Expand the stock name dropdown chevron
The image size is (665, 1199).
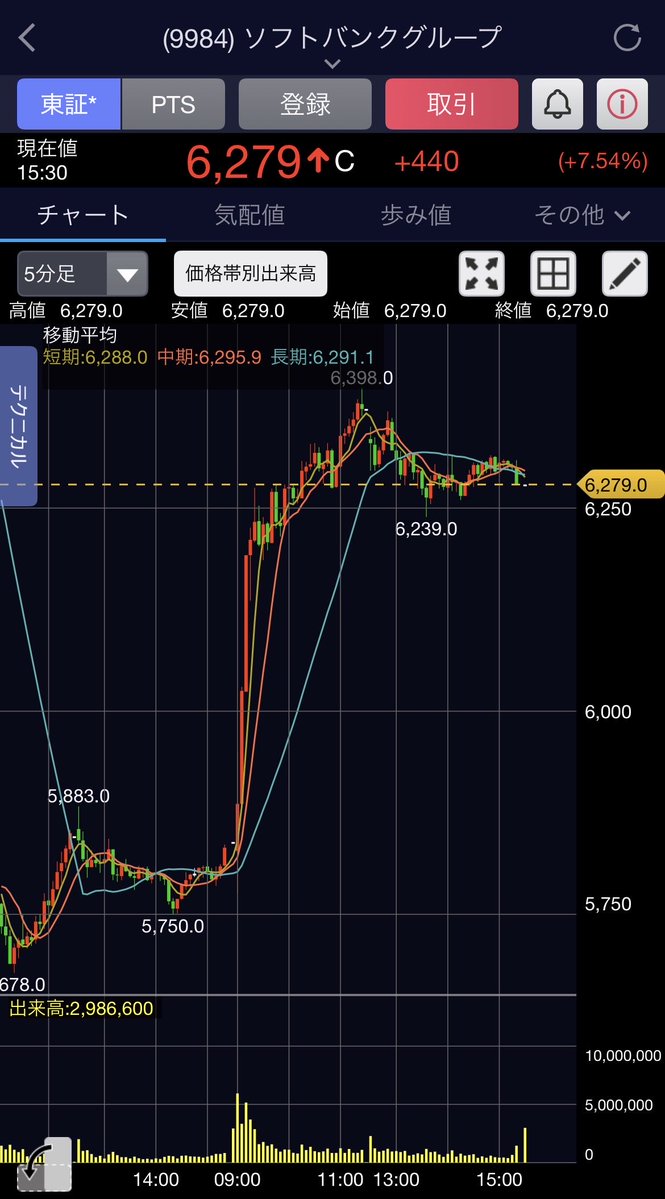(332, 63)
